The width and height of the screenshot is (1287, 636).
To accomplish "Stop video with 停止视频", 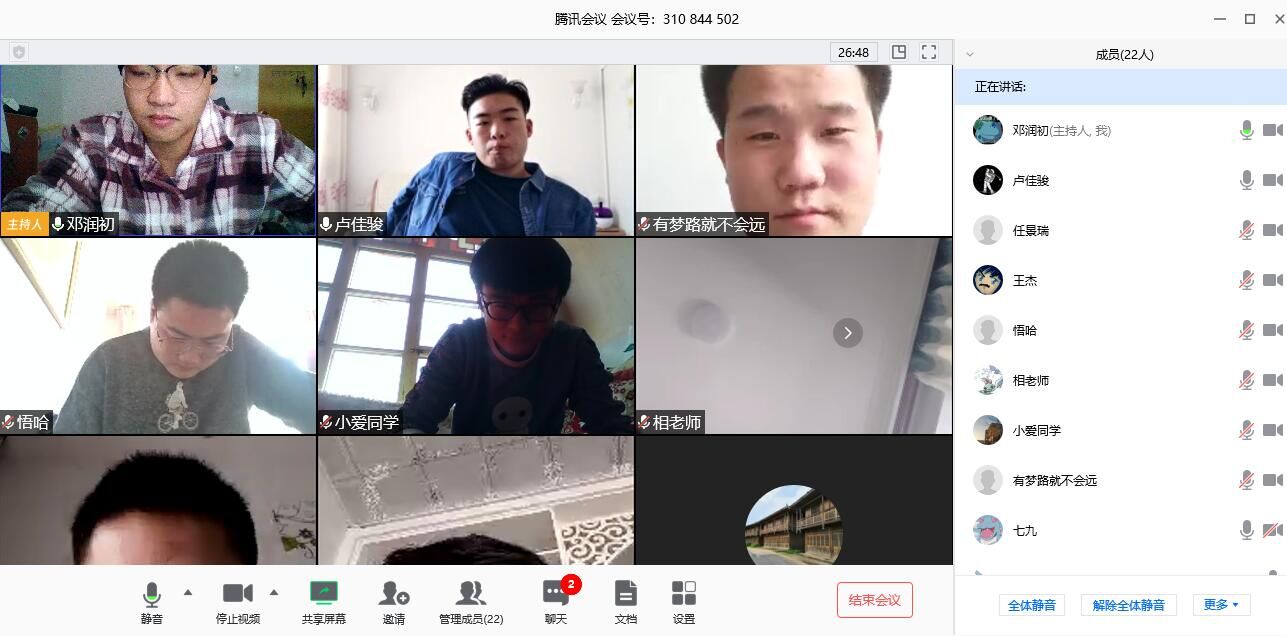I will pyautogui.click(x=238, y=601).
